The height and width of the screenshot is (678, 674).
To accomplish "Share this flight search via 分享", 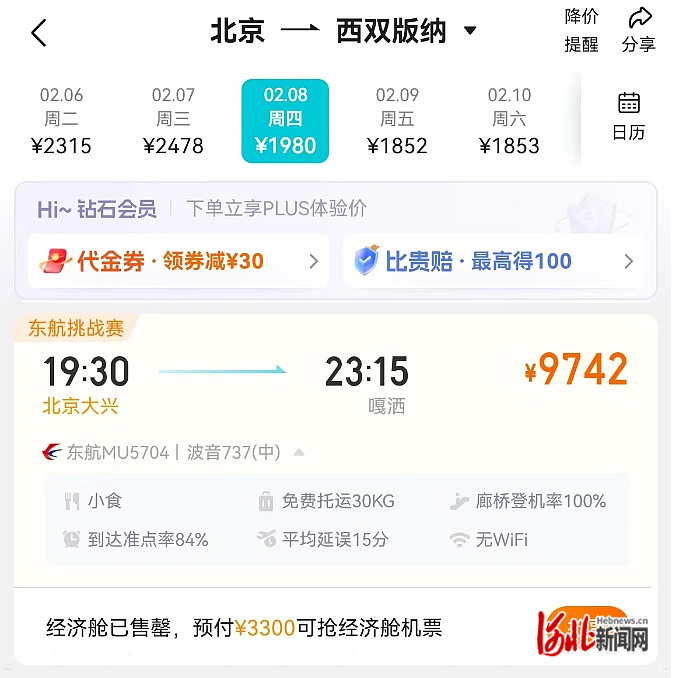I will [638, 30].
